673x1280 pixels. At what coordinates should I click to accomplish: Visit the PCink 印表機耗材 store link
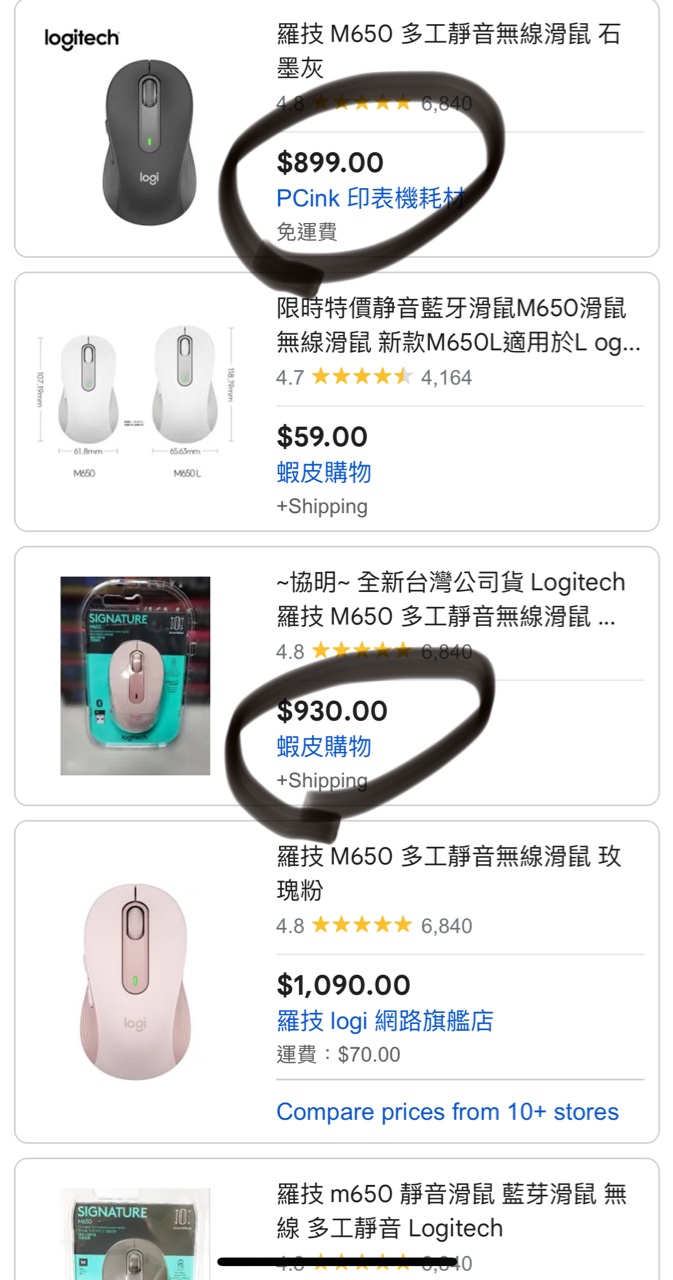point(370,198)
